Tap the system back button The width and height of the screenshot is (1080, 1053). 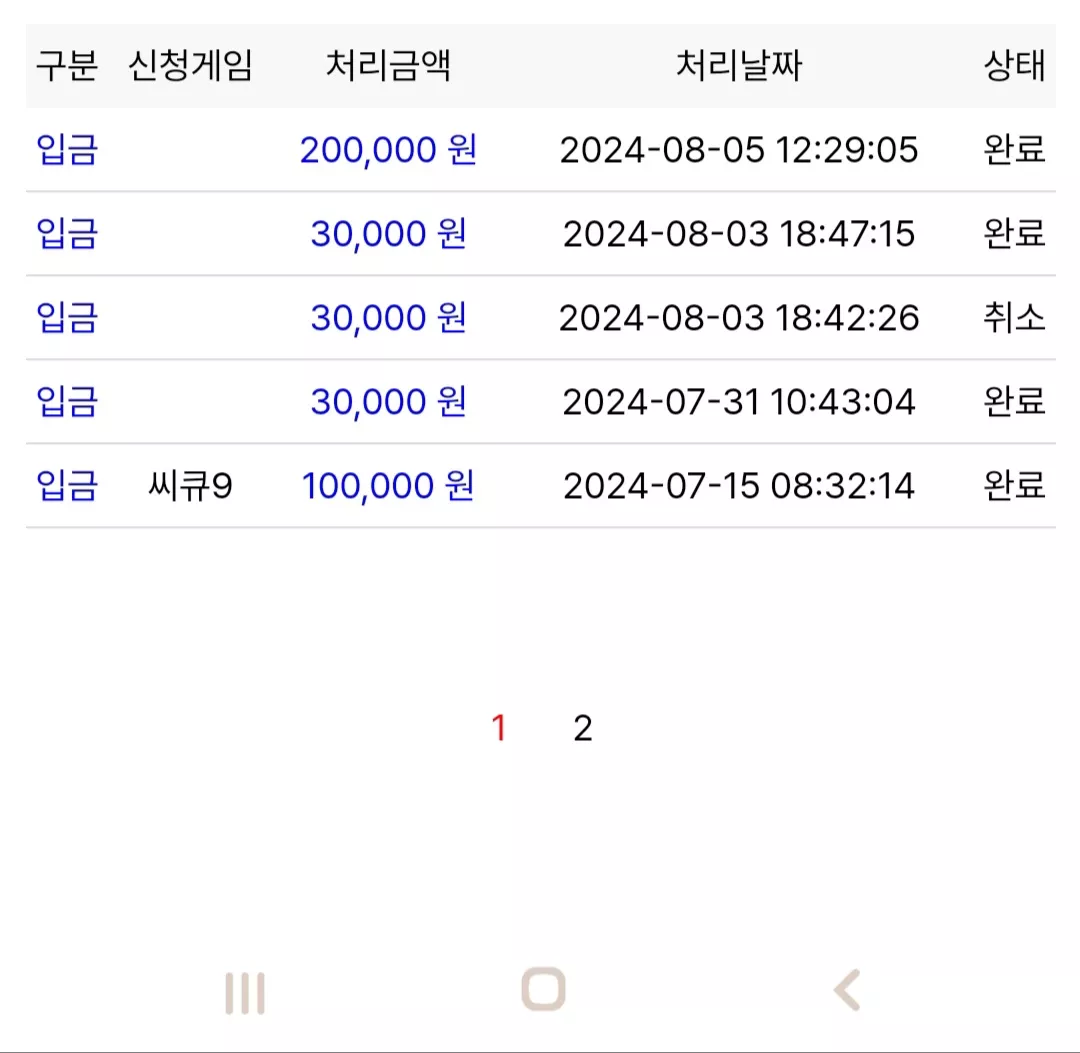[x=847, y=990]
